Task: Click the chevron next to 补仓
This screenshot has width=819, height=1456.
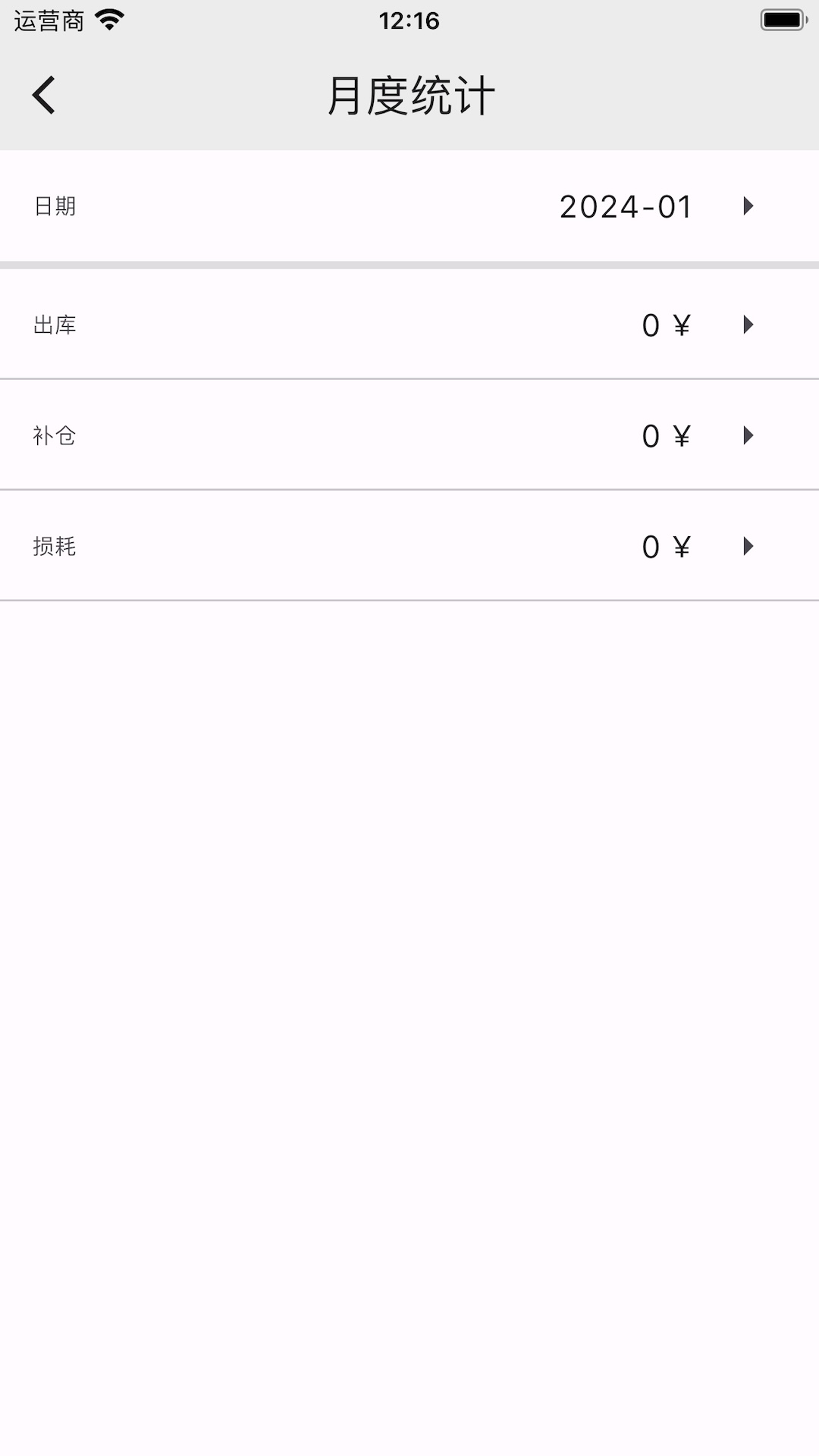Action: coord(748,435)
